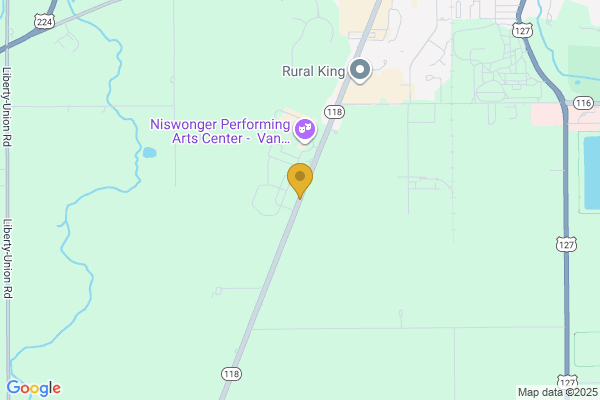Open the Rural King place marker
The image size is (600, 400).
[360, 70]
